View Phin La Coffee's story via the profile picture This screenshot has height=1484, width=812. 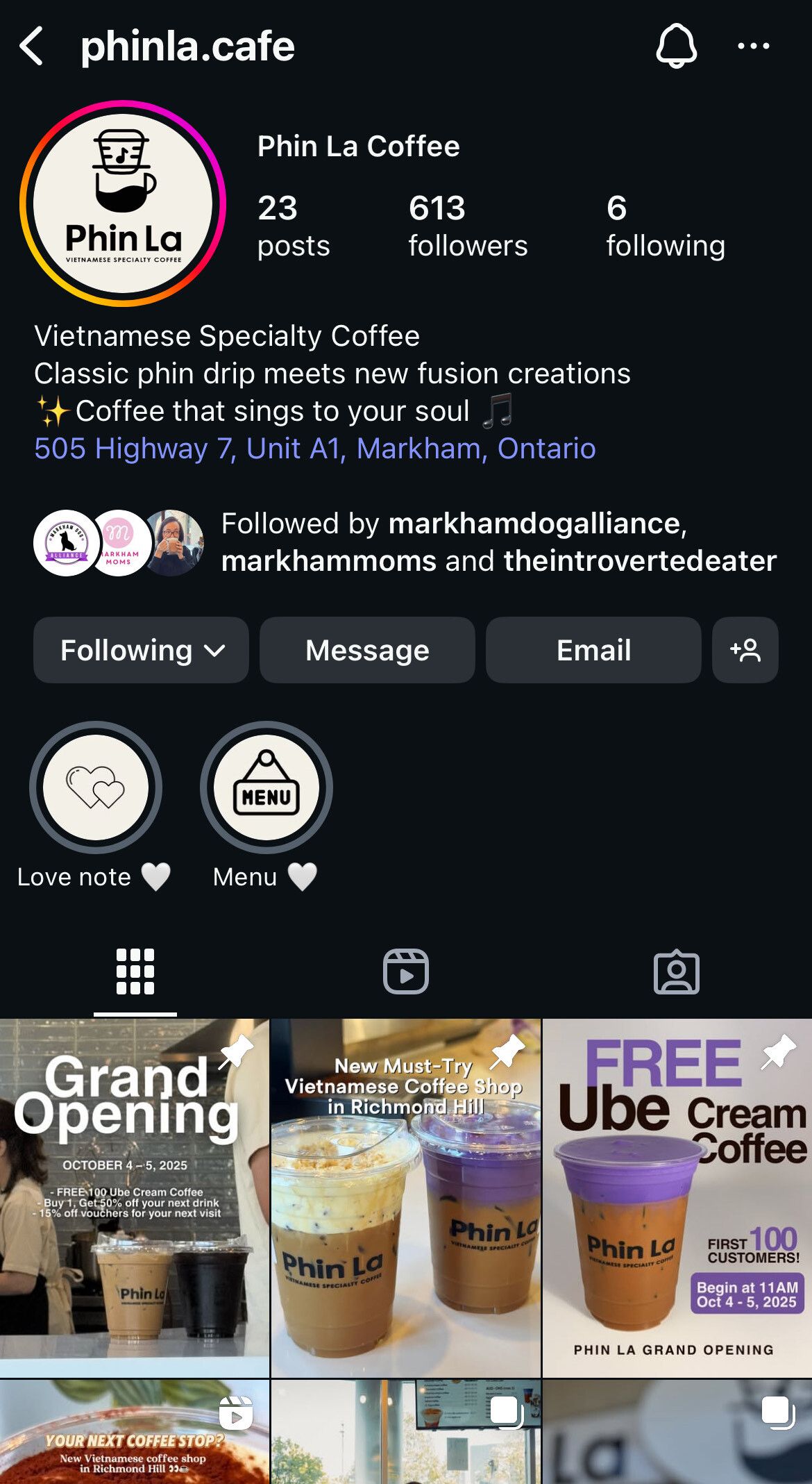click(123, 203)
